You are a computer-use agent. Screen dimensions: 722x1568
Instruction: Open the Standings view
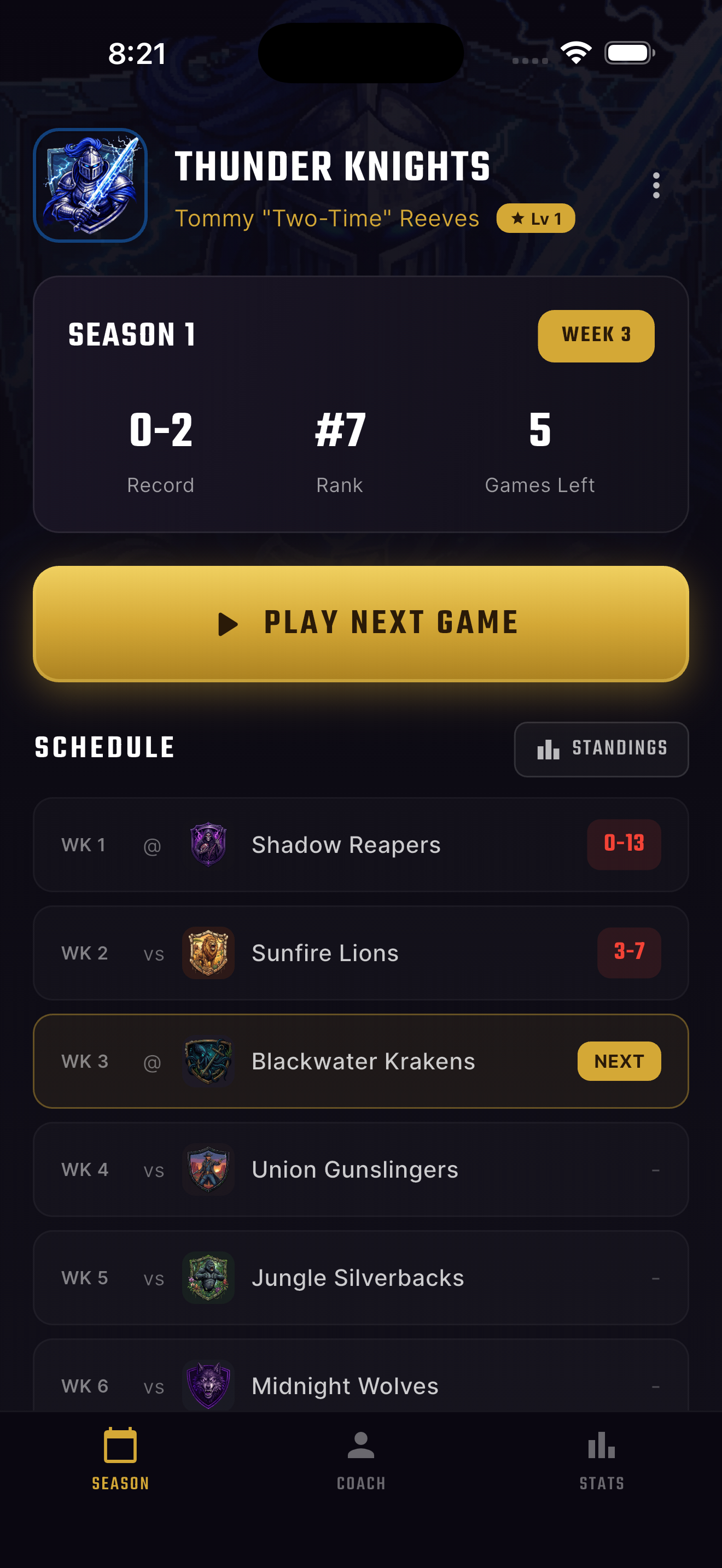point(601,750)
